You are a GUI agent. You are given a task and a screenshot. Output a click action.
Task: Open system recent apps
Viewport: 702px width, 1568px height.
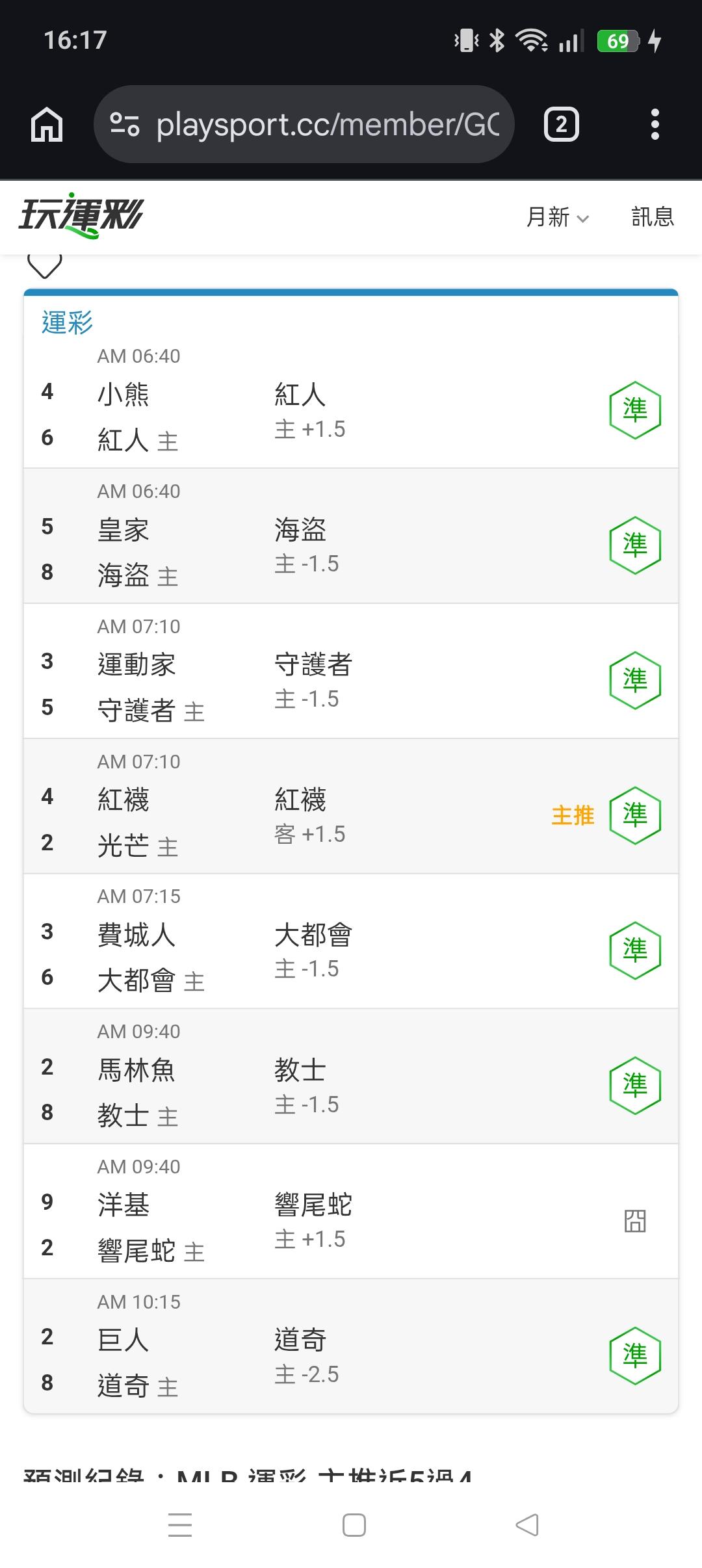click(x=180, y=1524)
